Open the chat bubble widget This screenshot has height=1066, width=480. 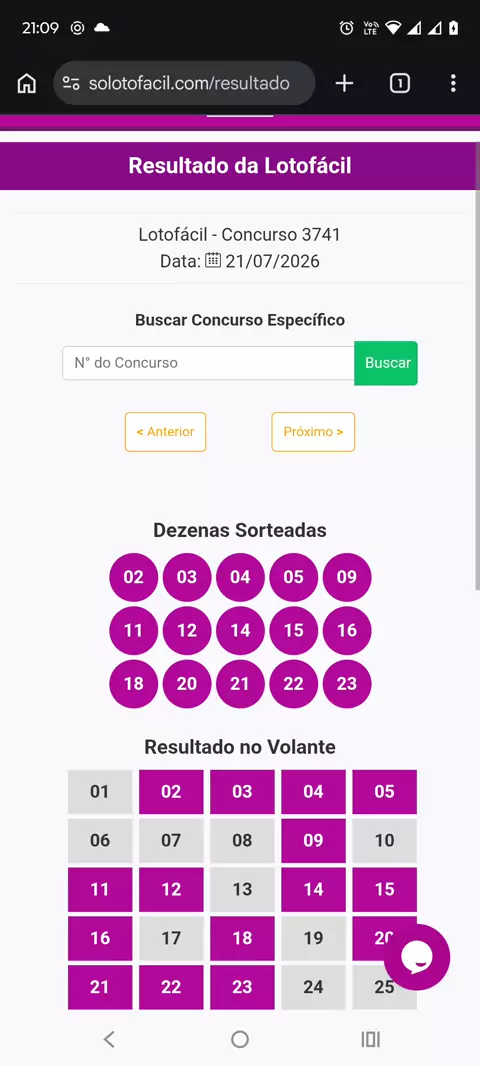(x=417, y=957)
